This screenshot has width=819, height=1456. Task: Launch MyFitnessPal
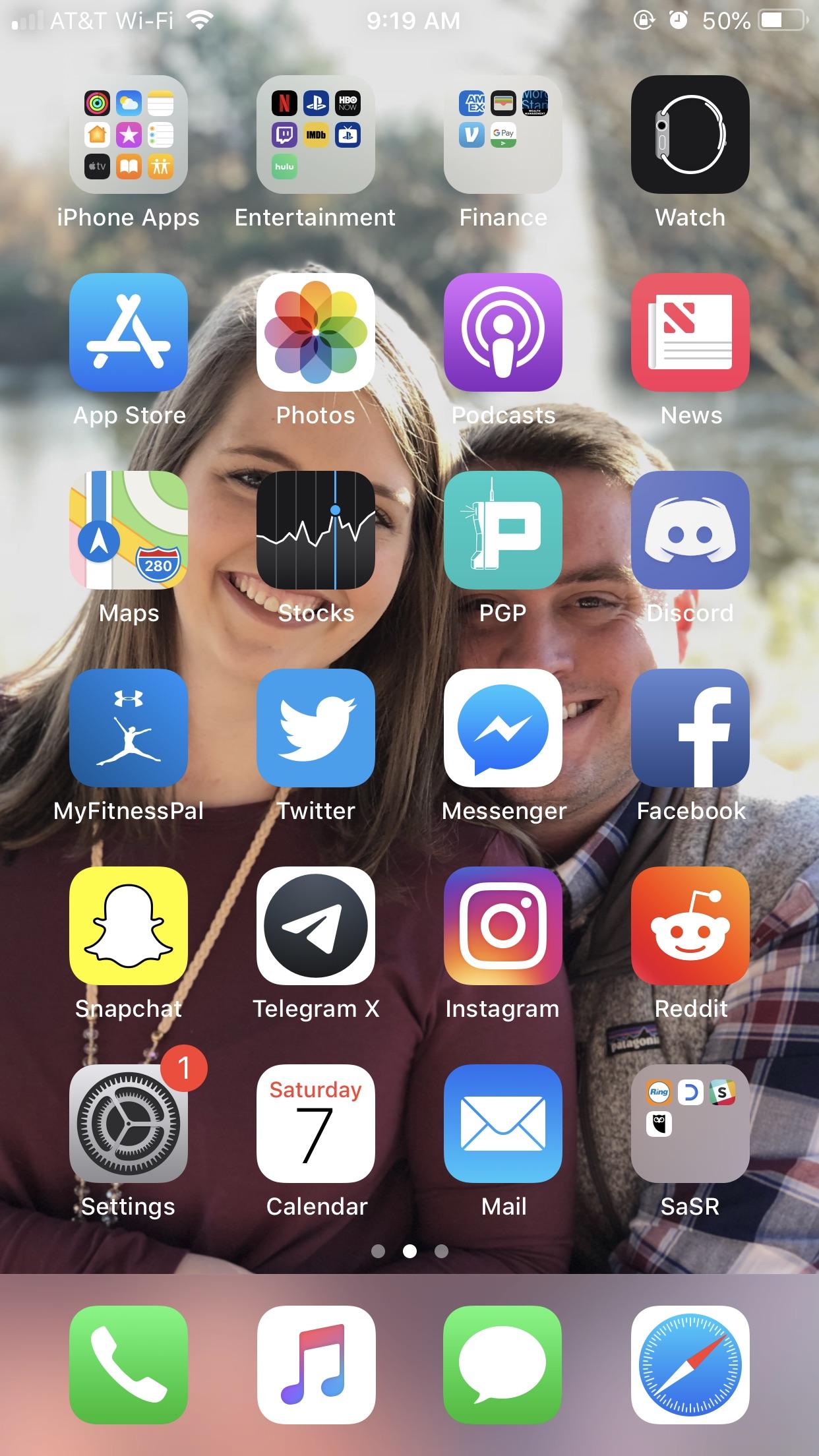tap(129, 729)
